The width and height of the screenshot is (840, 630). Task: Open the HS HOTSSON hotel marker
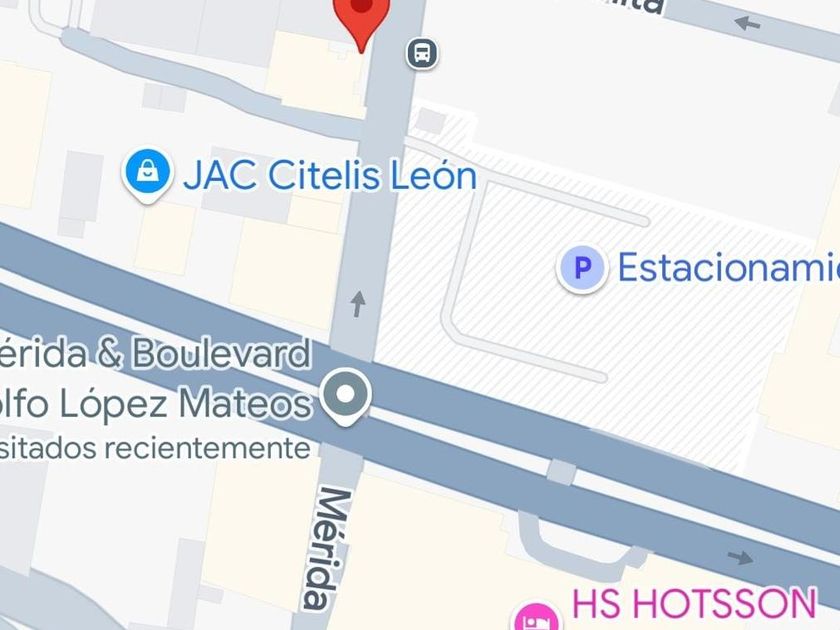tap(536, 616)
